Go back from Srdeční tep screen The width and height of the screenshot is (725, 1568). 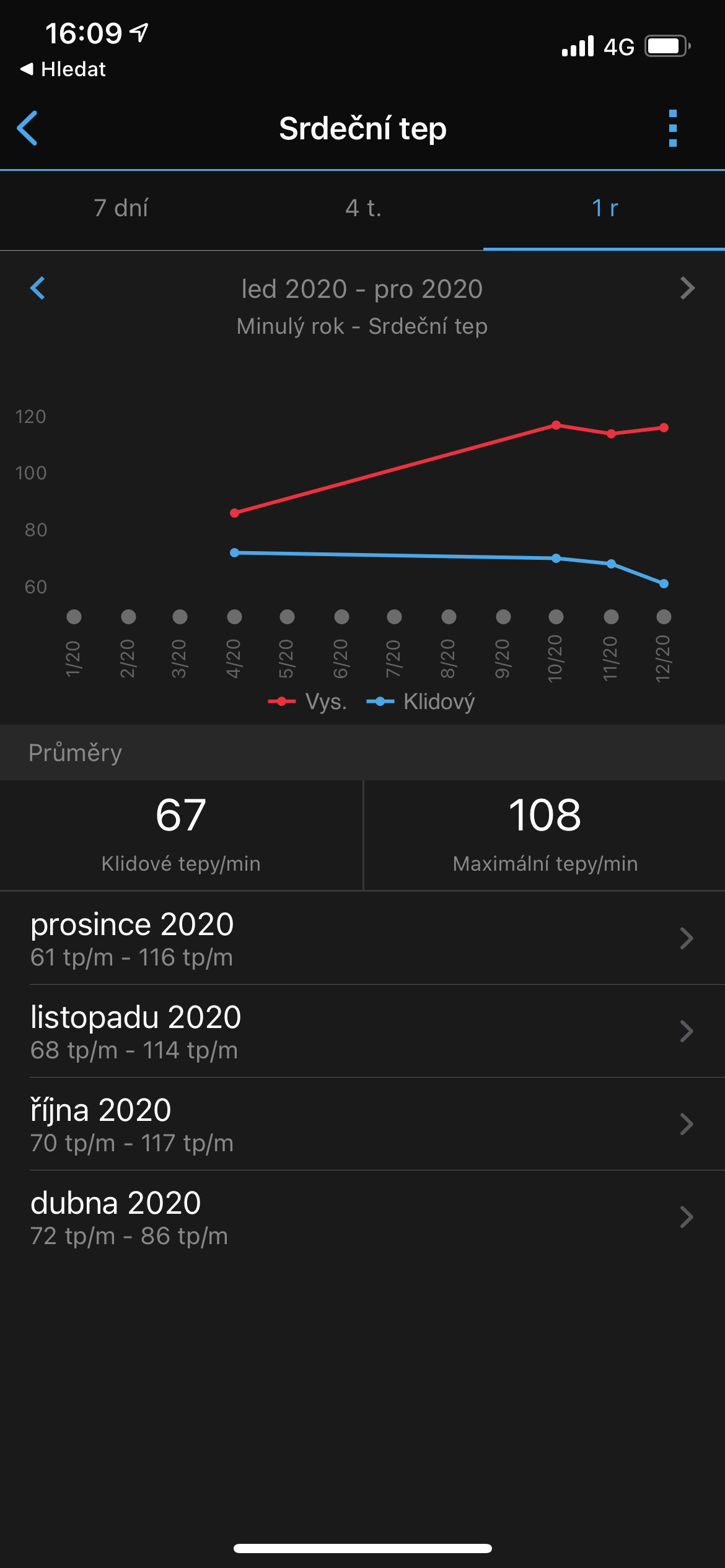point(28,128)
